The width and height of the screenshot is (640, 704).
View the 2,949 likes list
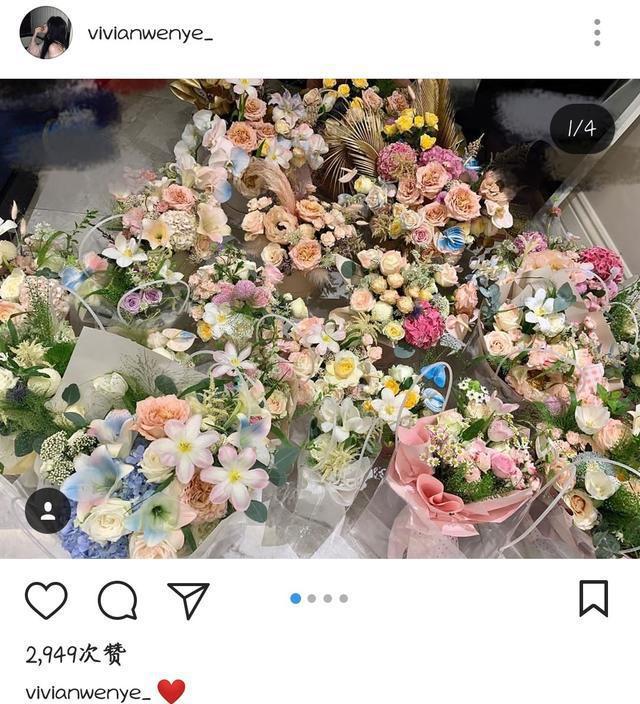click(76, 655)
